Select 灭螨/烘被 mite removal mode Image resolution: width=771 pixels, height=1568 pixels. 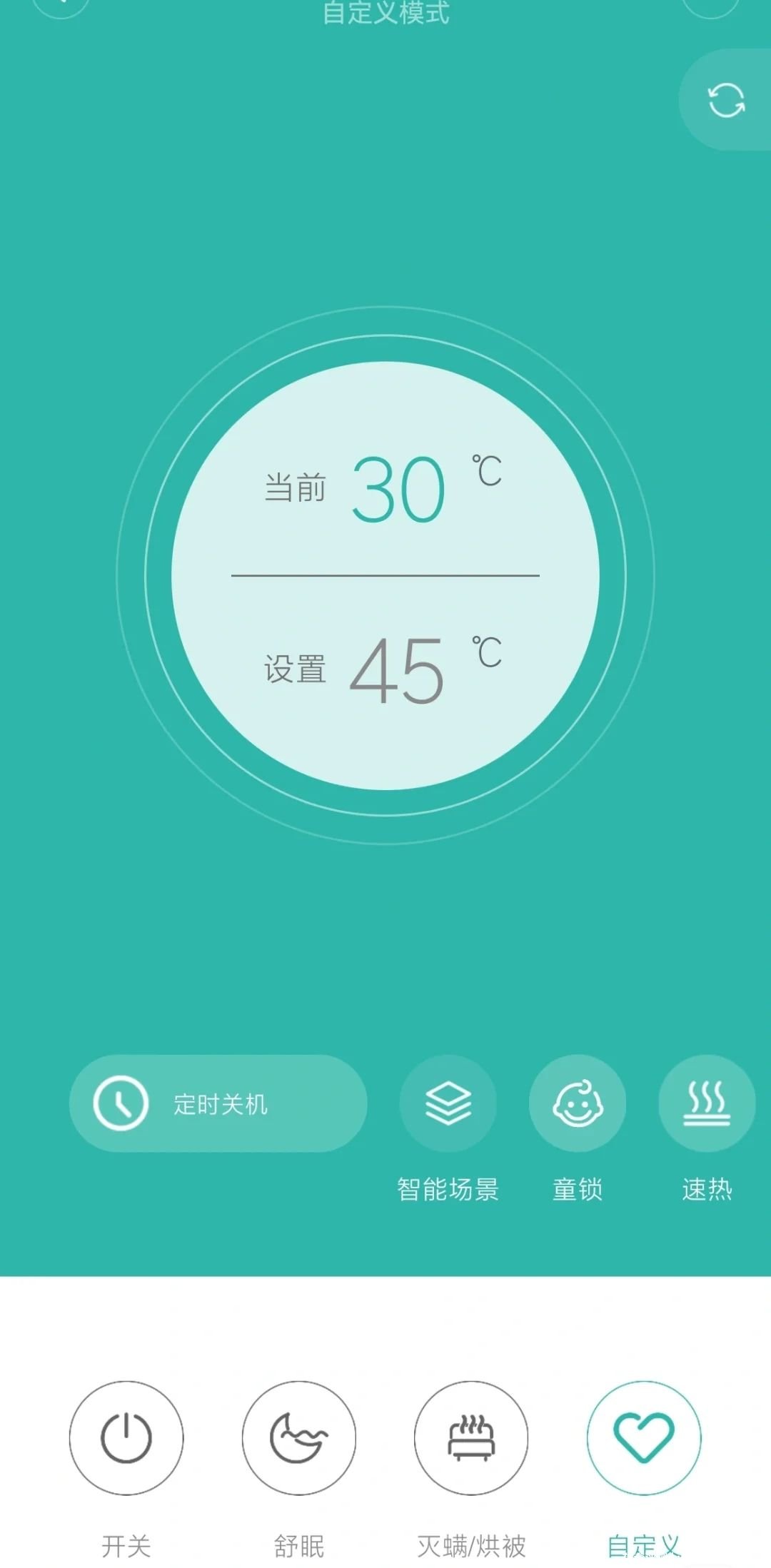point(471,1437)
